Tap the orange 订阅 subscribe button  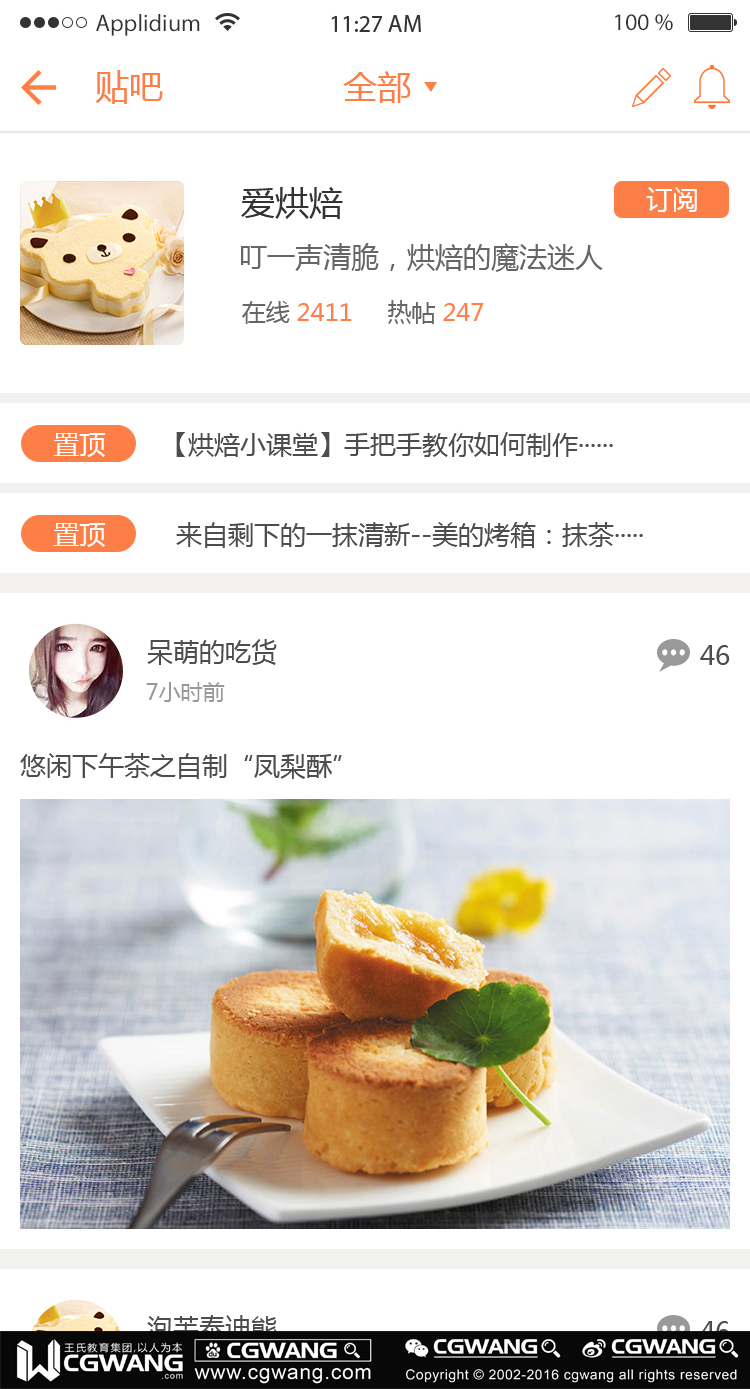[x=671, y=200]
